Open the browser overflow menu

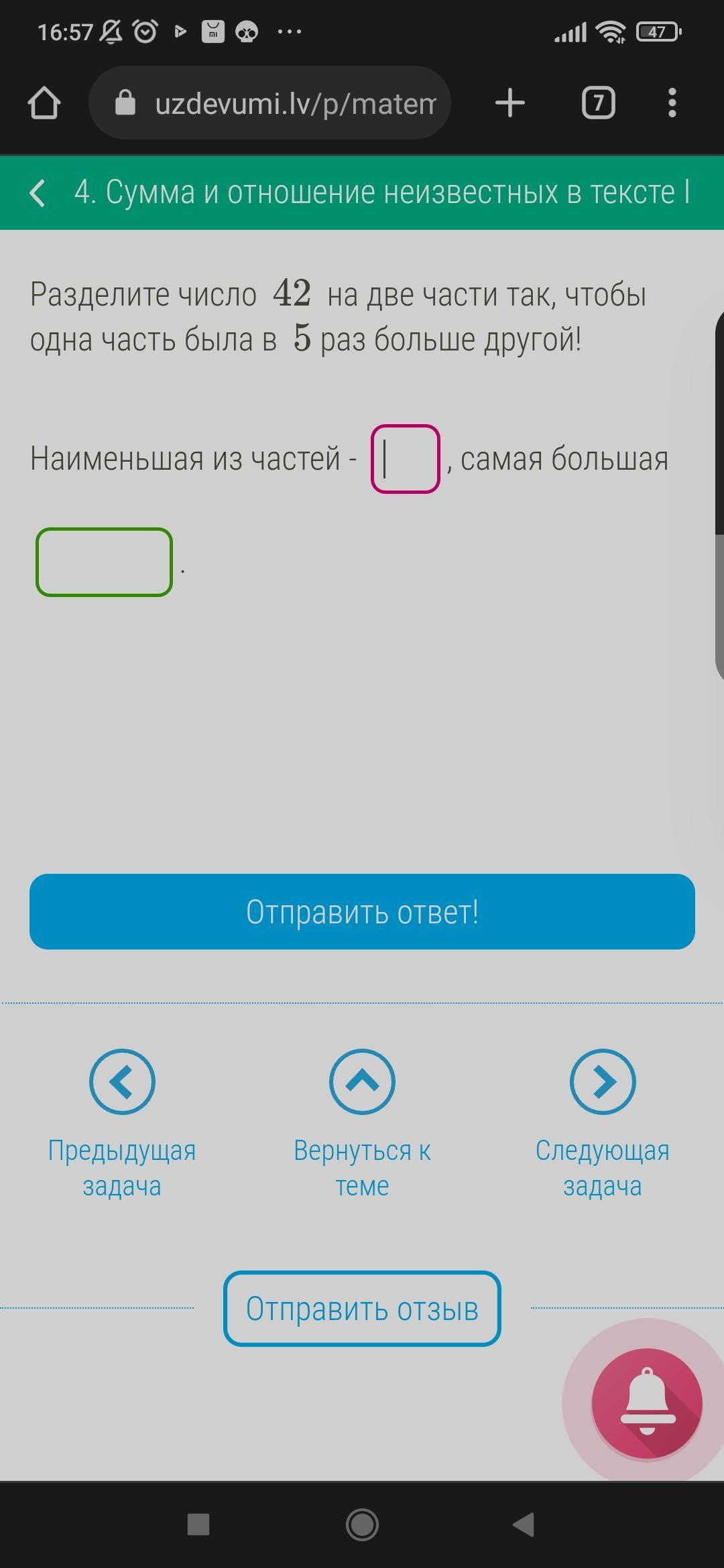(672, 103)
